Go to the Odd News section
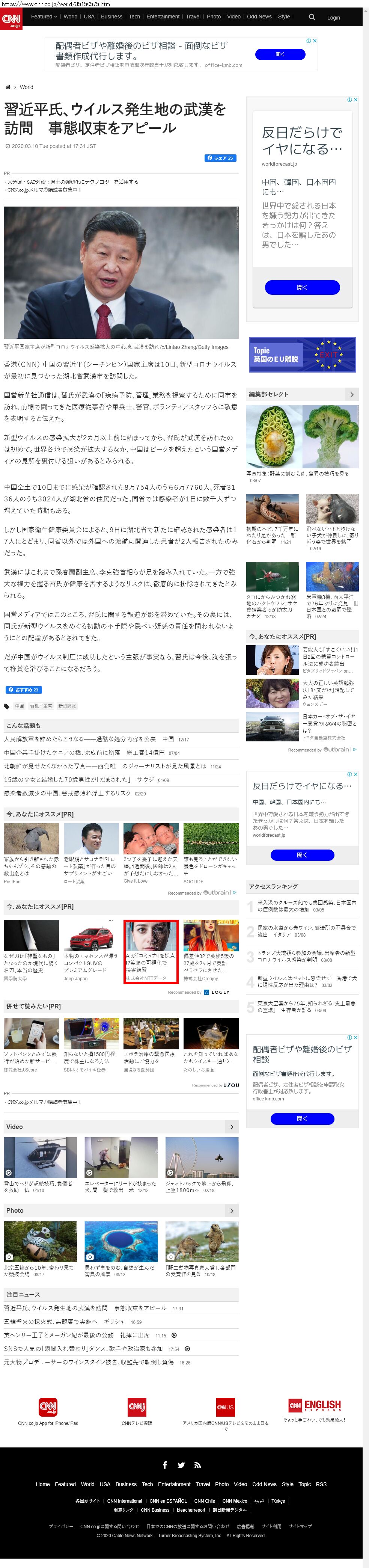The height and width of the screenshot is (1568, 369). (x=259, y=17)
